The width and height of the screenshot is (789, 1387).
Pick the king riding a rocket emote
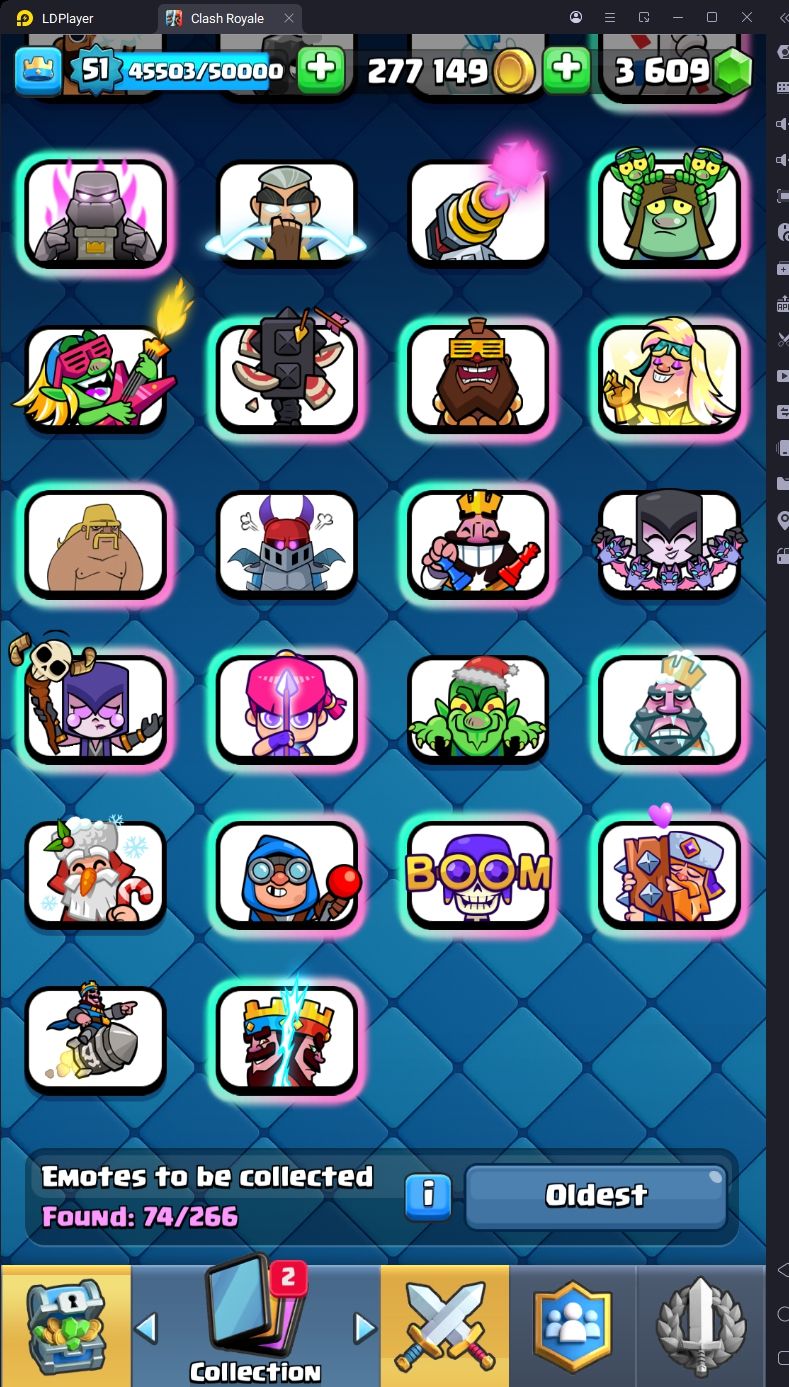coord(95,1040)
